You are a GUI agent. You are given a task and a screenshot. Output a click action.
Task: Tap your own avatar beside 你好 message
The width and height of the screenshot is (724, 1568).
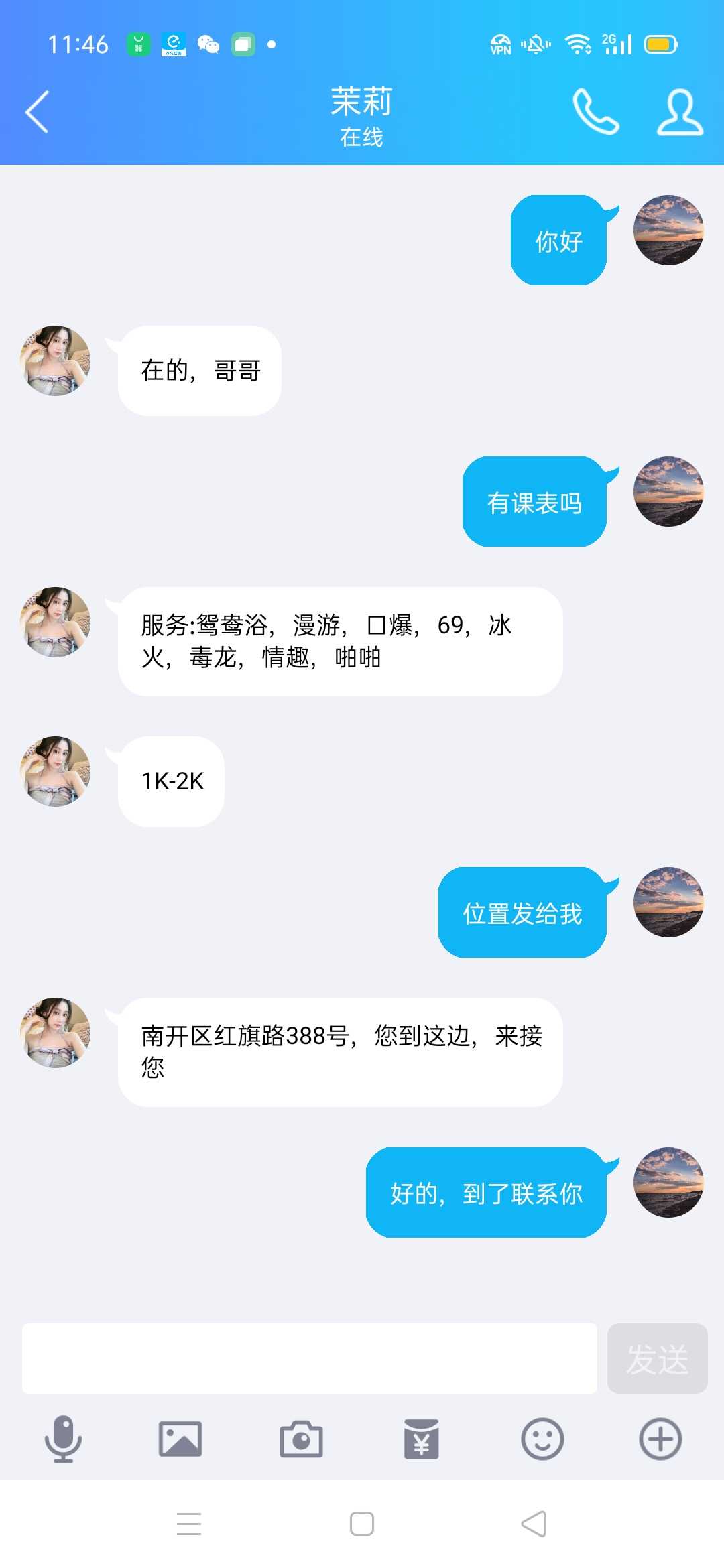point(668,231)
